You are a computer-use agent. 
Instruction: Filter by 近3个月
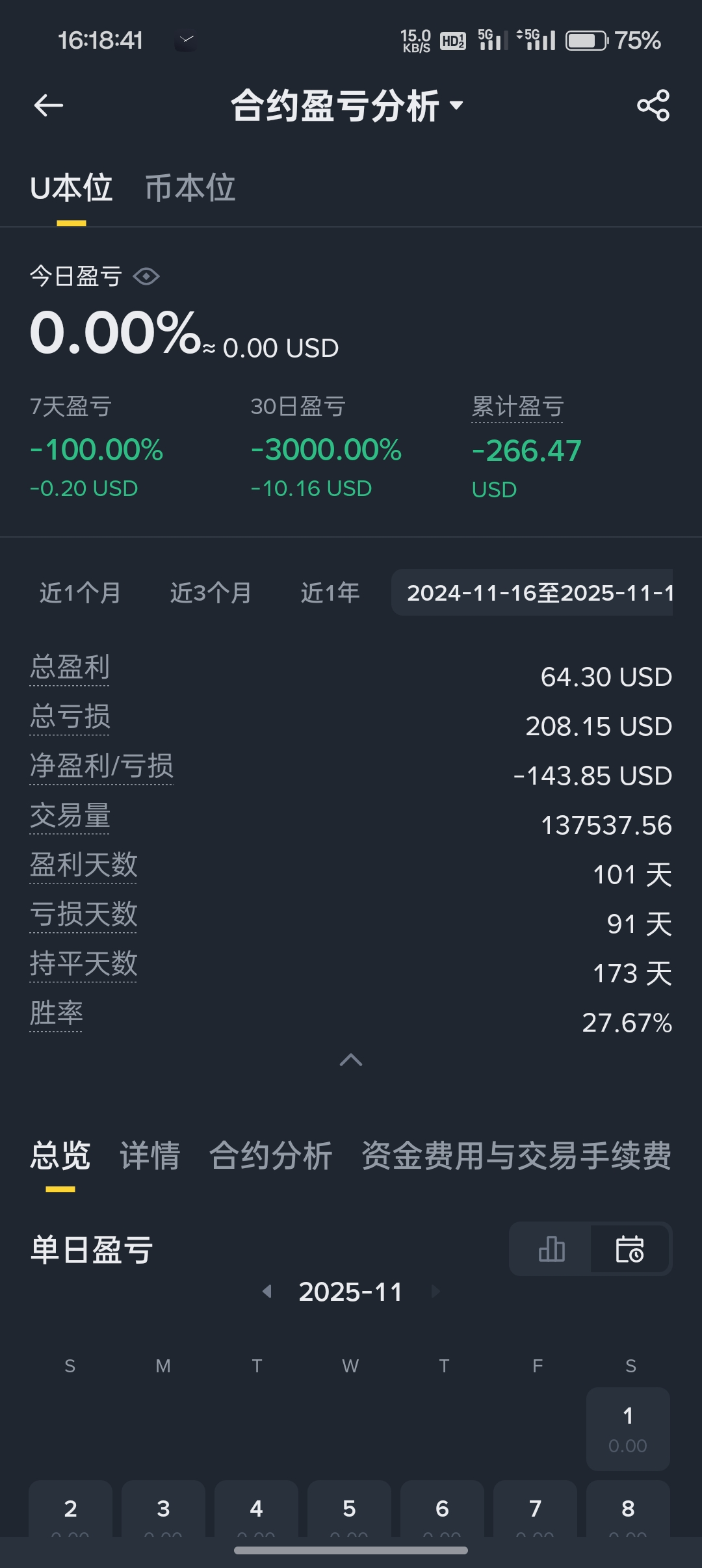click(211, 593)
